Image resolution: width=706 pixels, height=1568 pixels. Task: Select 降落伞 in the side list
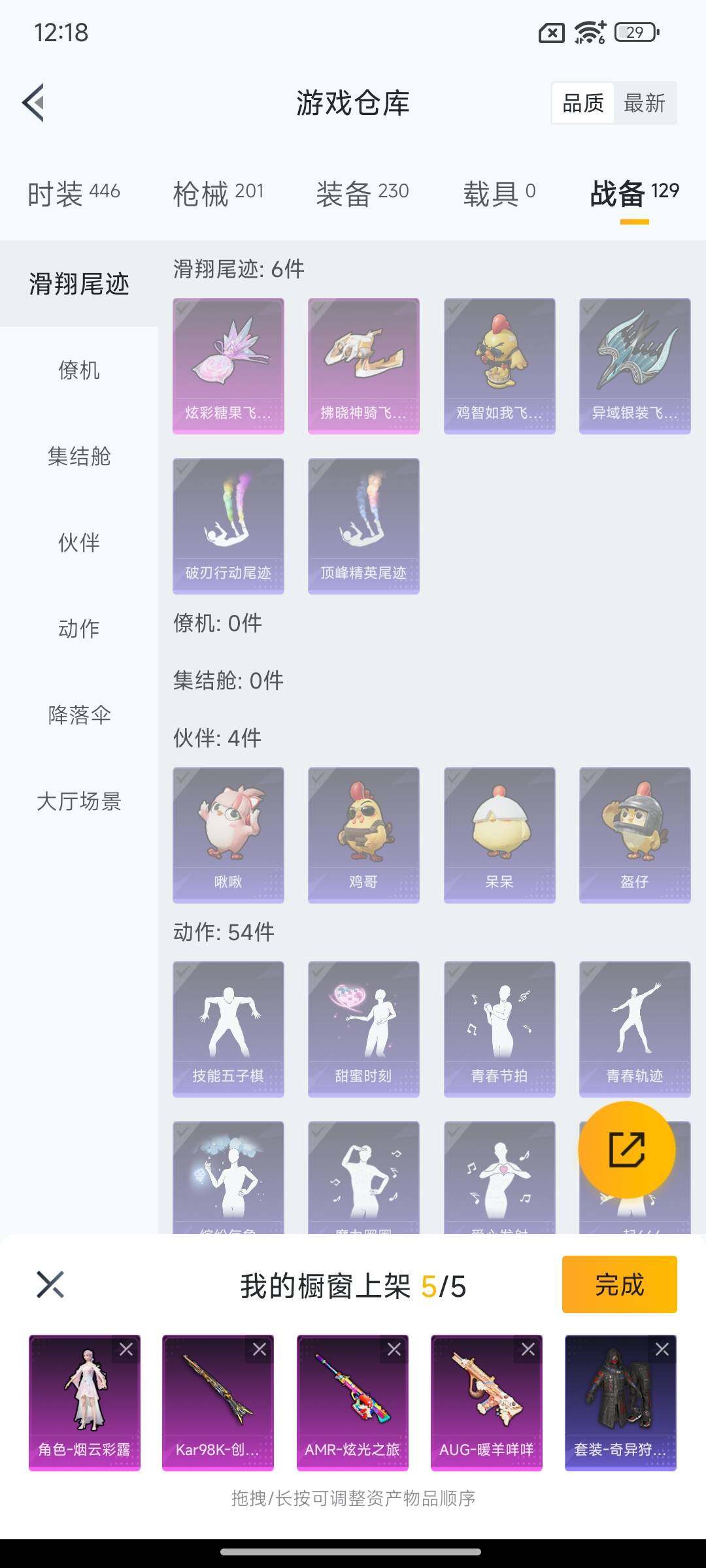78,715
